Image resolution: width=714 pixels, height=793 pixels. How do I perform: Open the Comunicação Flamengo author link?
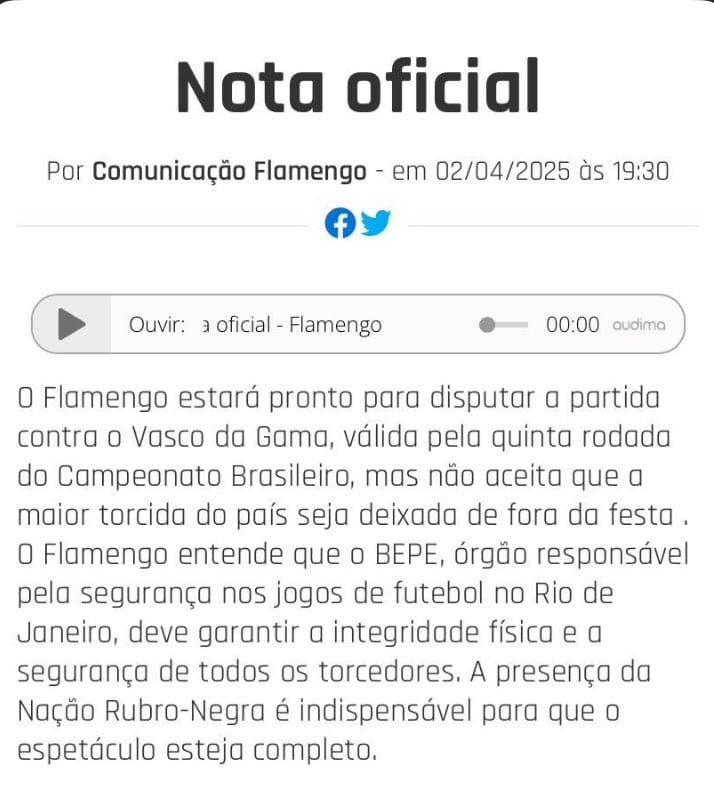[229, 171]
